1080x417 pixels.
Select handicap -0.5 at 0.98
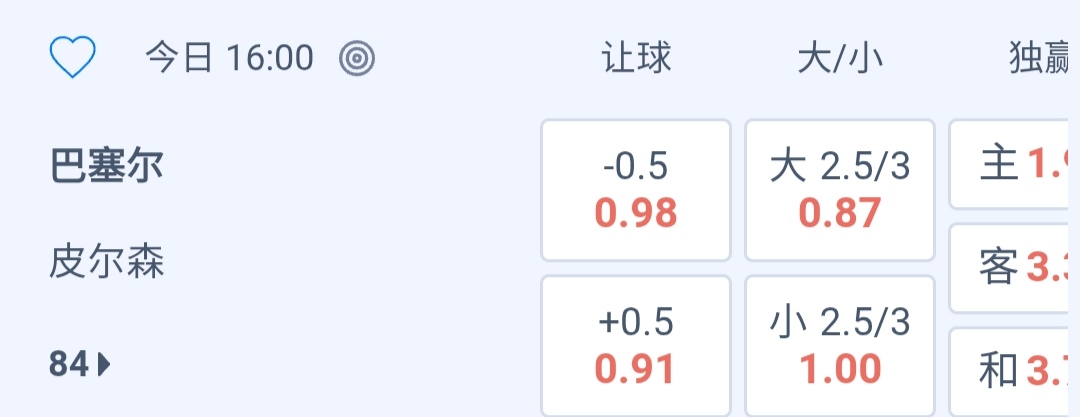point(636,190)
